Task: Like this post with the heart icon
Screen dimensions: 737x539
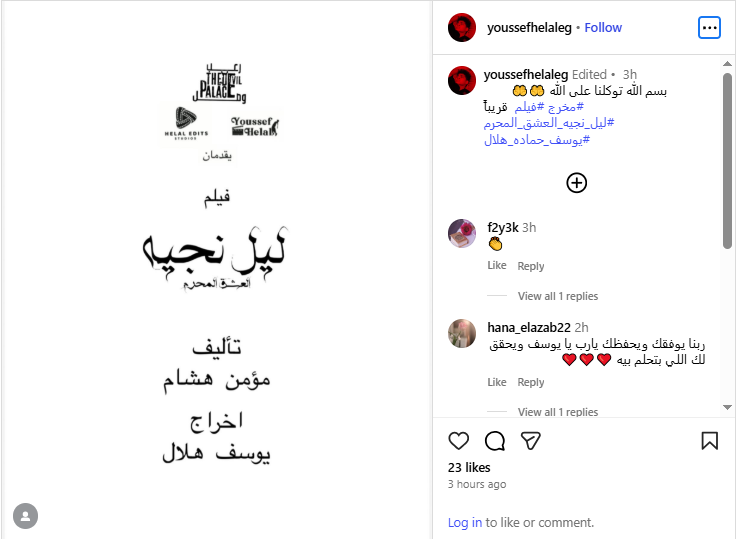Action: (458, 441)
